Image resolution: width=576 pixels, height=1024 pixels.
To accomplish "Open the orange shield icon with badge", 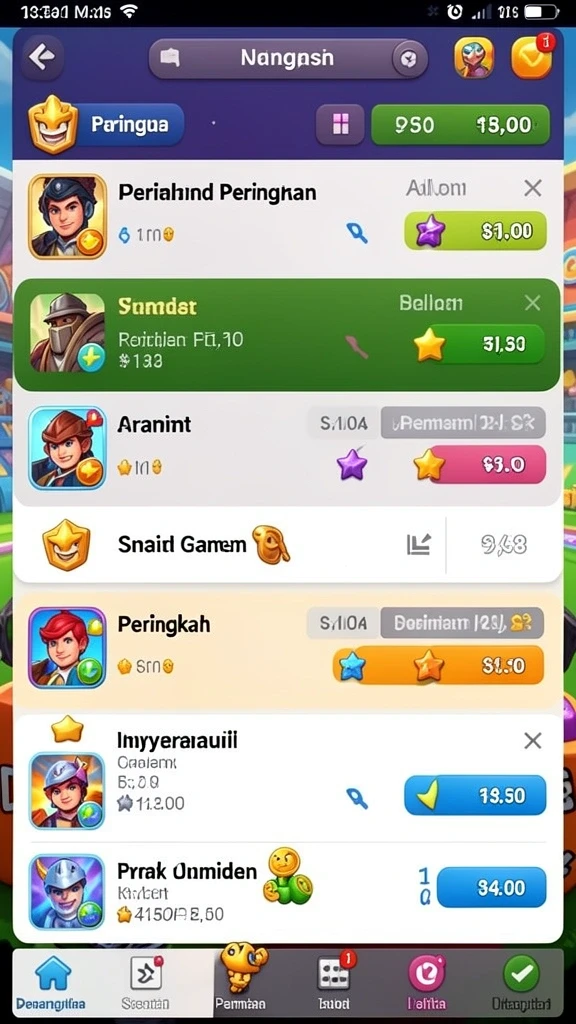I will point(532,57).
